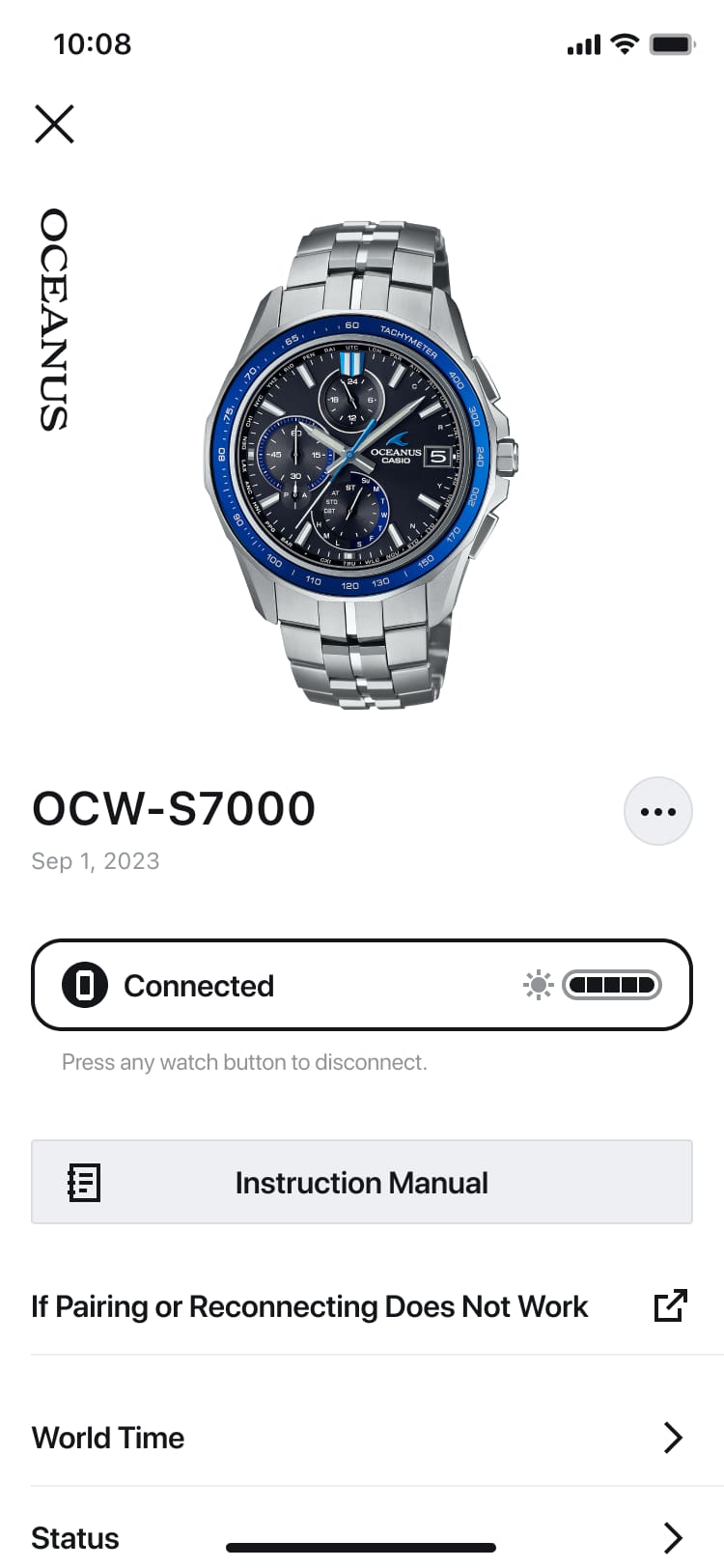Image resolution: width=724 pixels, height=1568 pixels.
Task: Tap the Instruction Manual booklet icon
Action: coord(84,1182)
